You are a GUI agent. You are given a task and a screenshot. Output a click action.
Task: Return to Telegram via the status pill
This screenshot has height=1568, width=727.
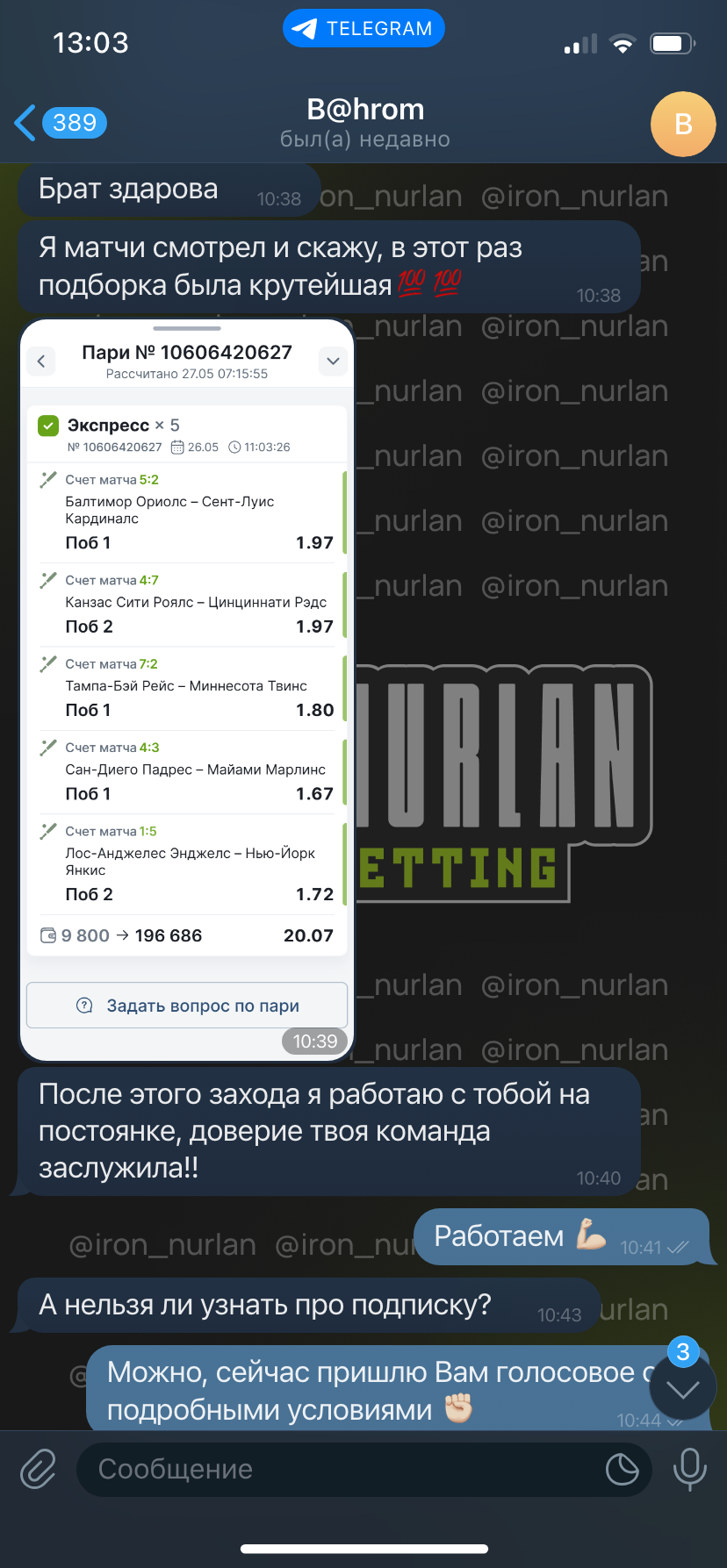click(363, 29)
